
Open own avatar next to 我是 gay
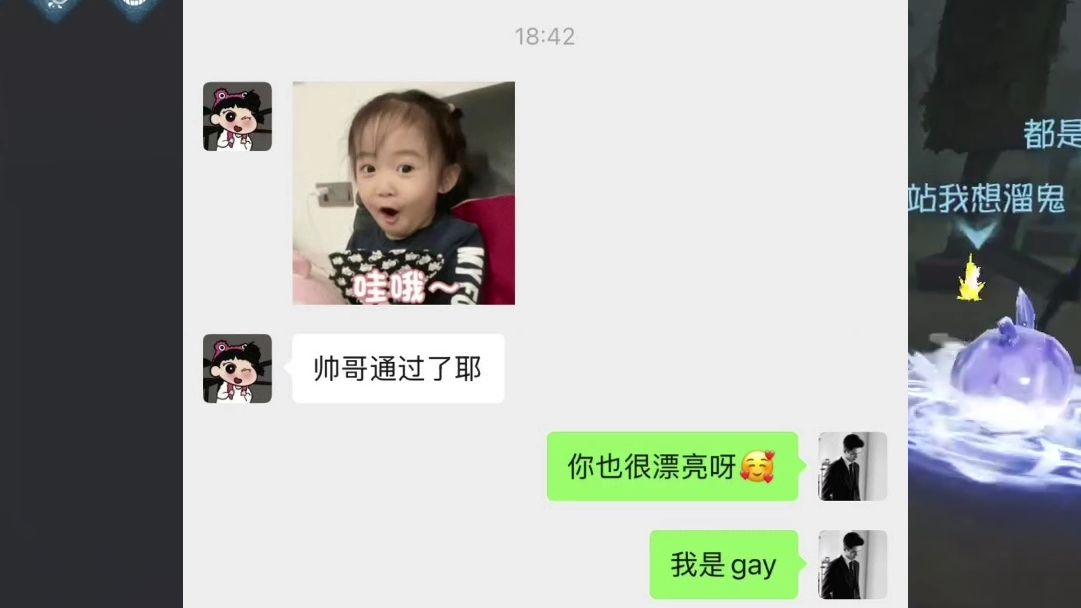pyautogui.click(x=852, y=564)
